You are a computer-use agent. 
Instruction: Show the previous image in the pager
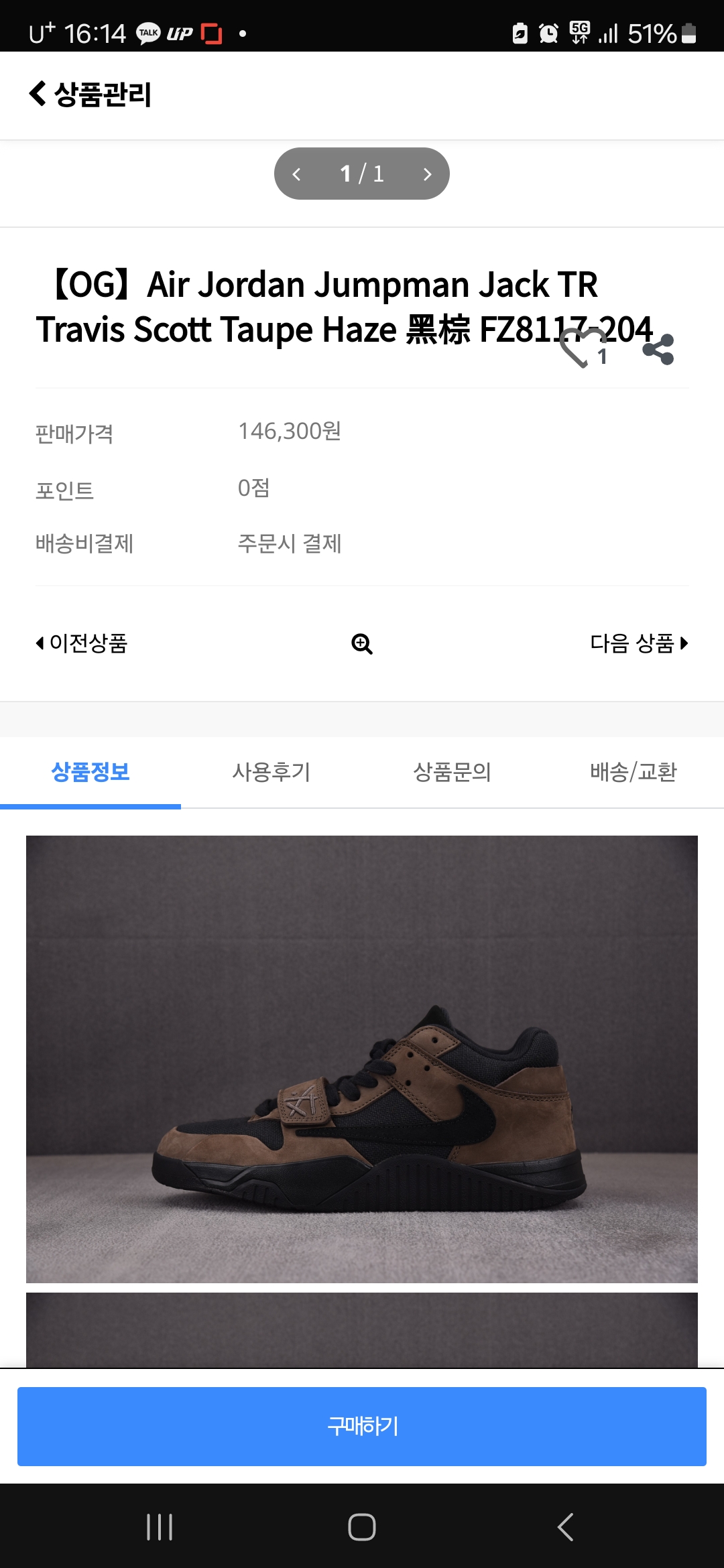tap(297, 174)
